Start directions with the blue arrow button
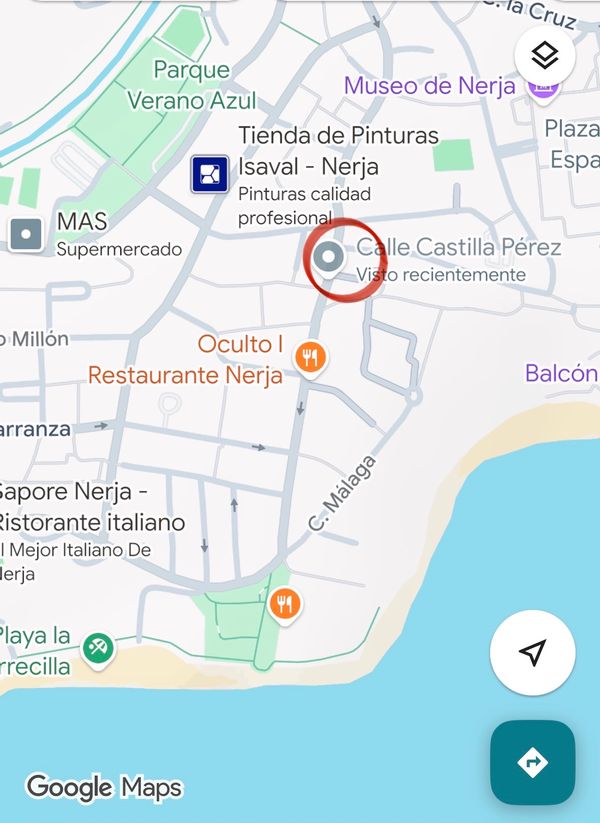The height and width of the screenshot is (823, 600). 532,763
